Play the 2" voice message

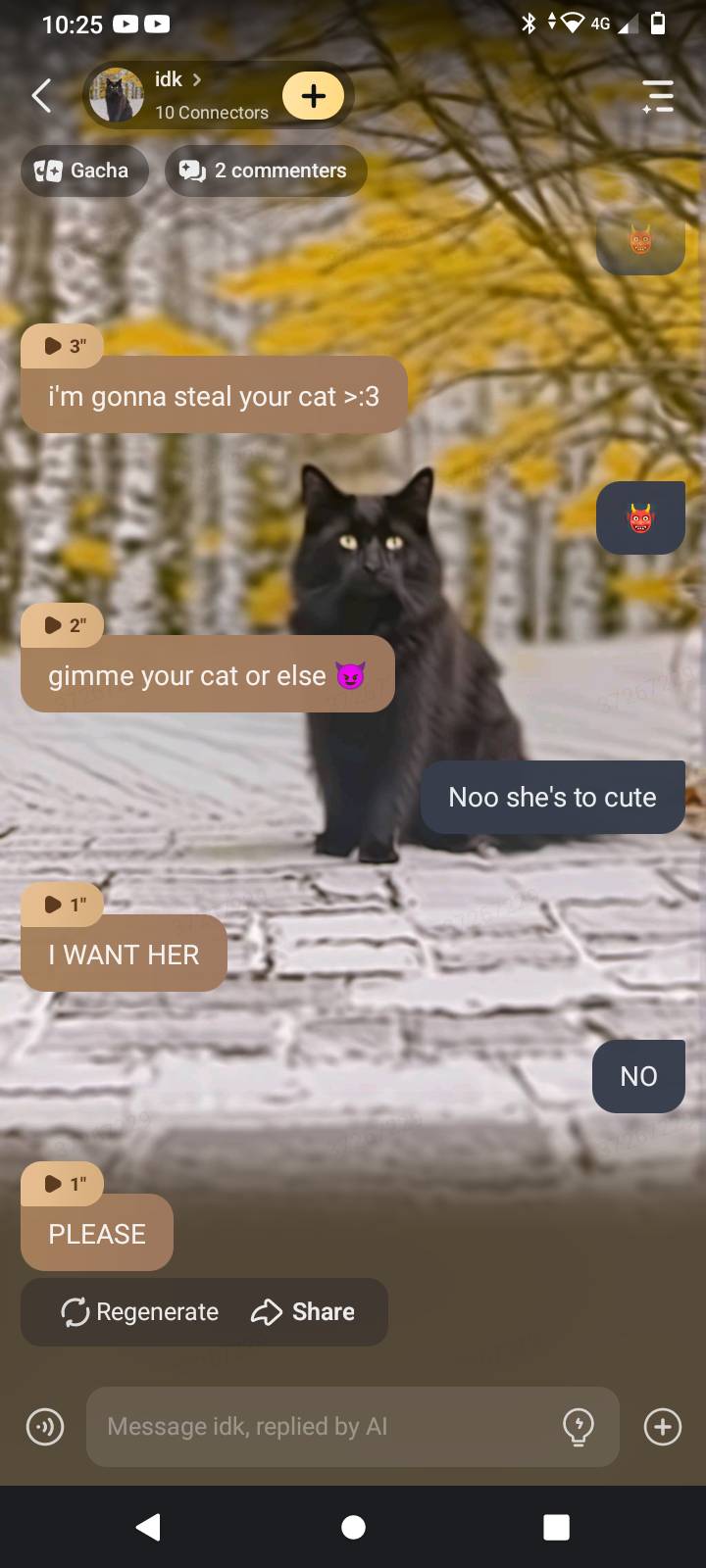(x=63, y=625)
